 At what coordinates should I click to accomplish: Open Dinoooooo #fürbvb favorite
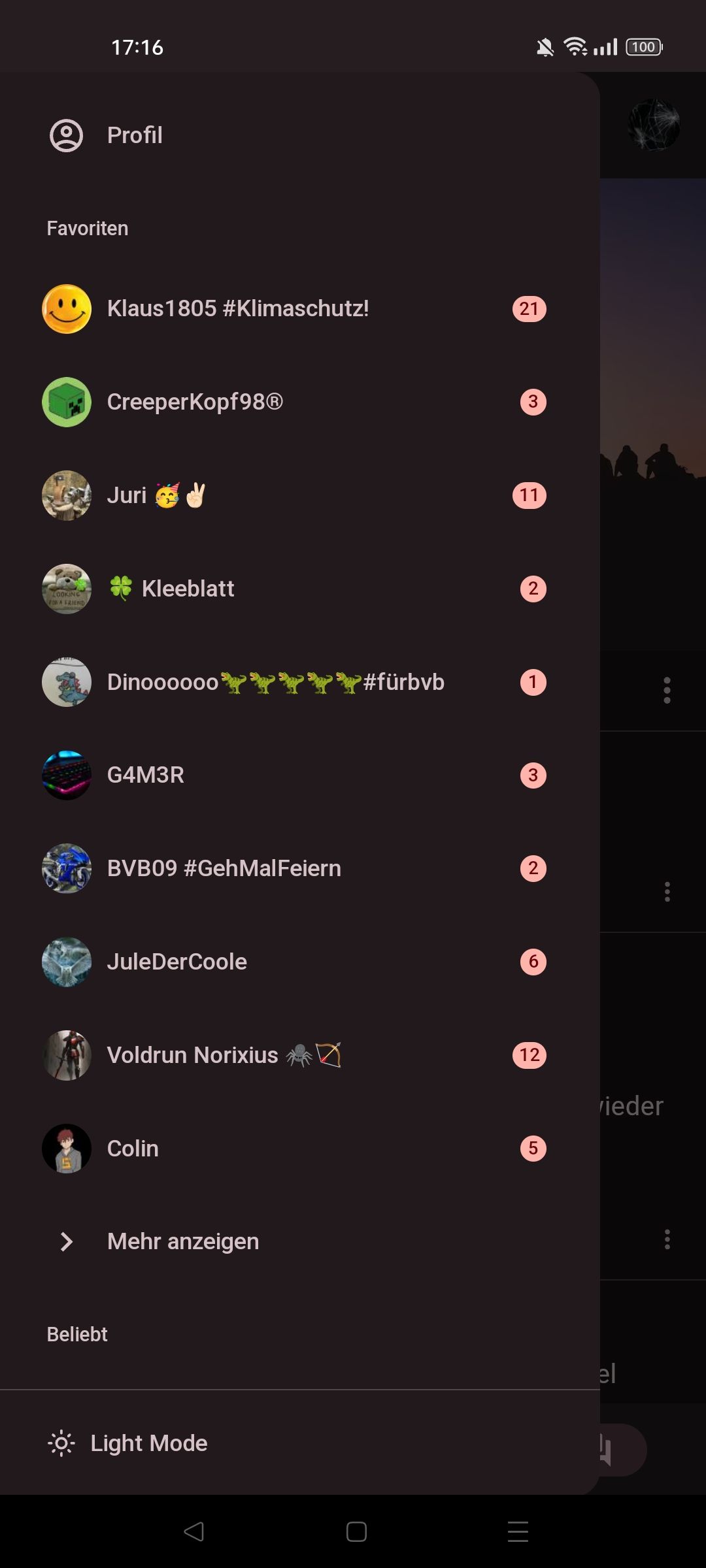275,682
